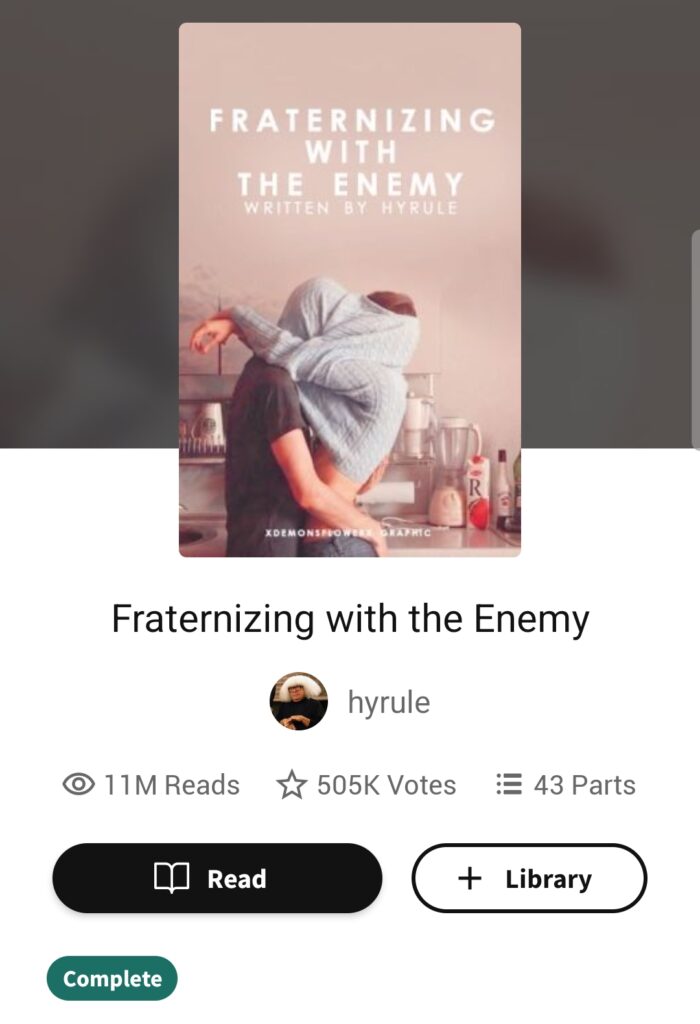The height and width of the screenshot is (1024, 700).
Task: Open author hyrule's profile
Action: pyautogui.click(x=387, y=702)
